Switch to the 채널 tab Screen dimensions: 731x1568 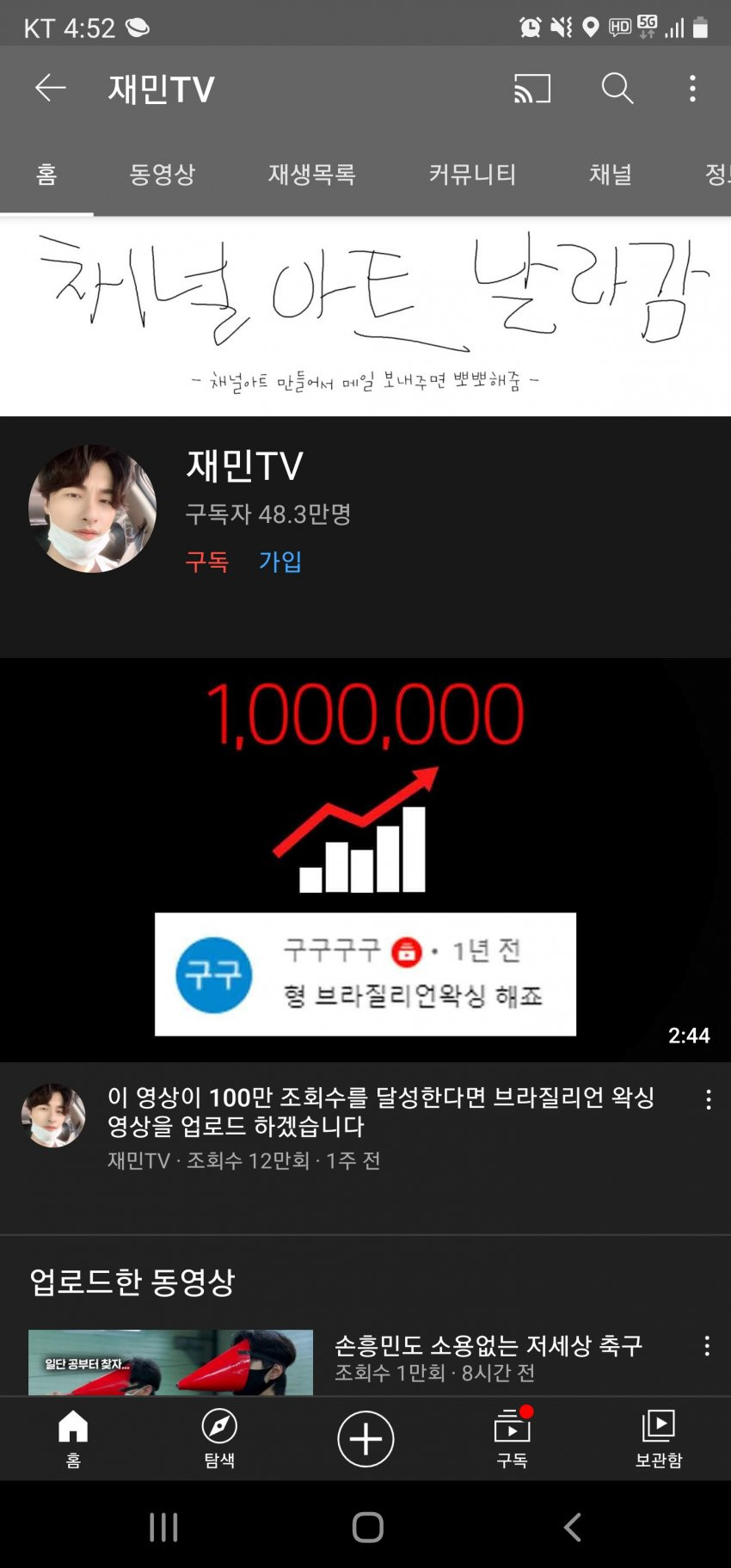610,175
